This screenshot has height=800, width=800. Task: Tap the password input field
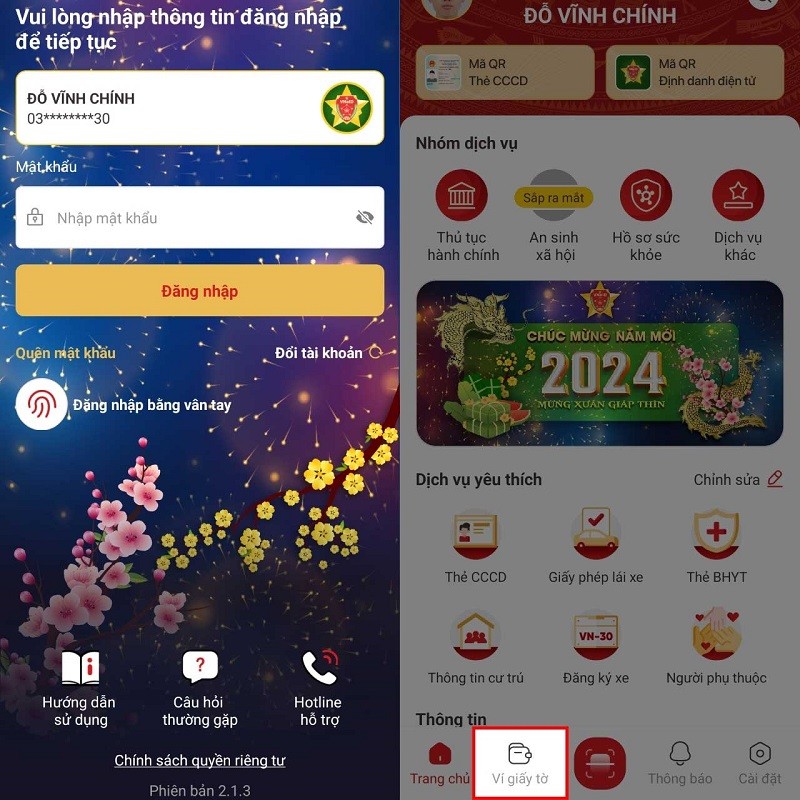pyautogui.click(x=190, y=218)
